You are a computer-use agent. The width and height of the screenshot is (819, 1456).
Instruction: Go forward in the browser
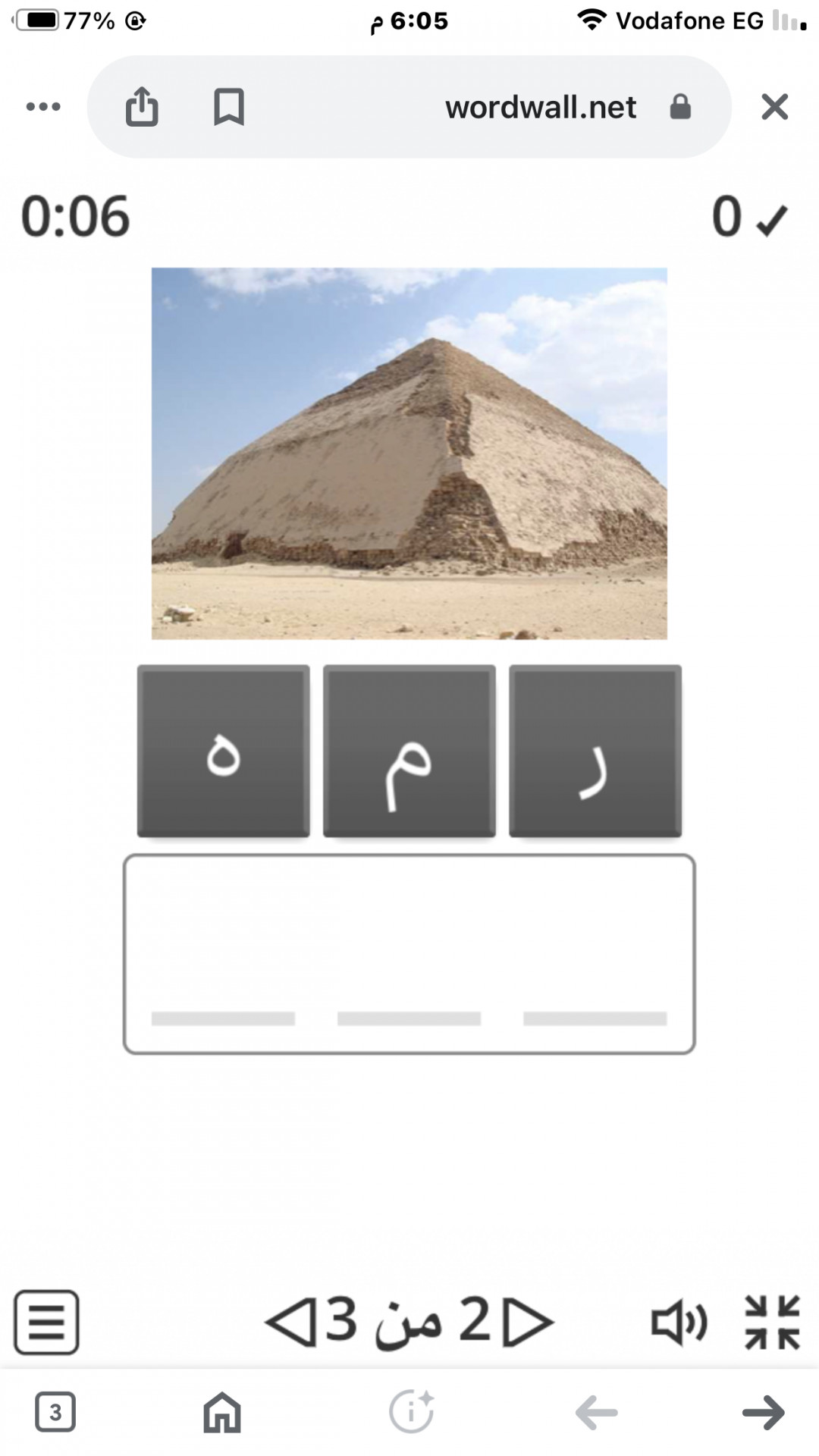pos(763,1412)
